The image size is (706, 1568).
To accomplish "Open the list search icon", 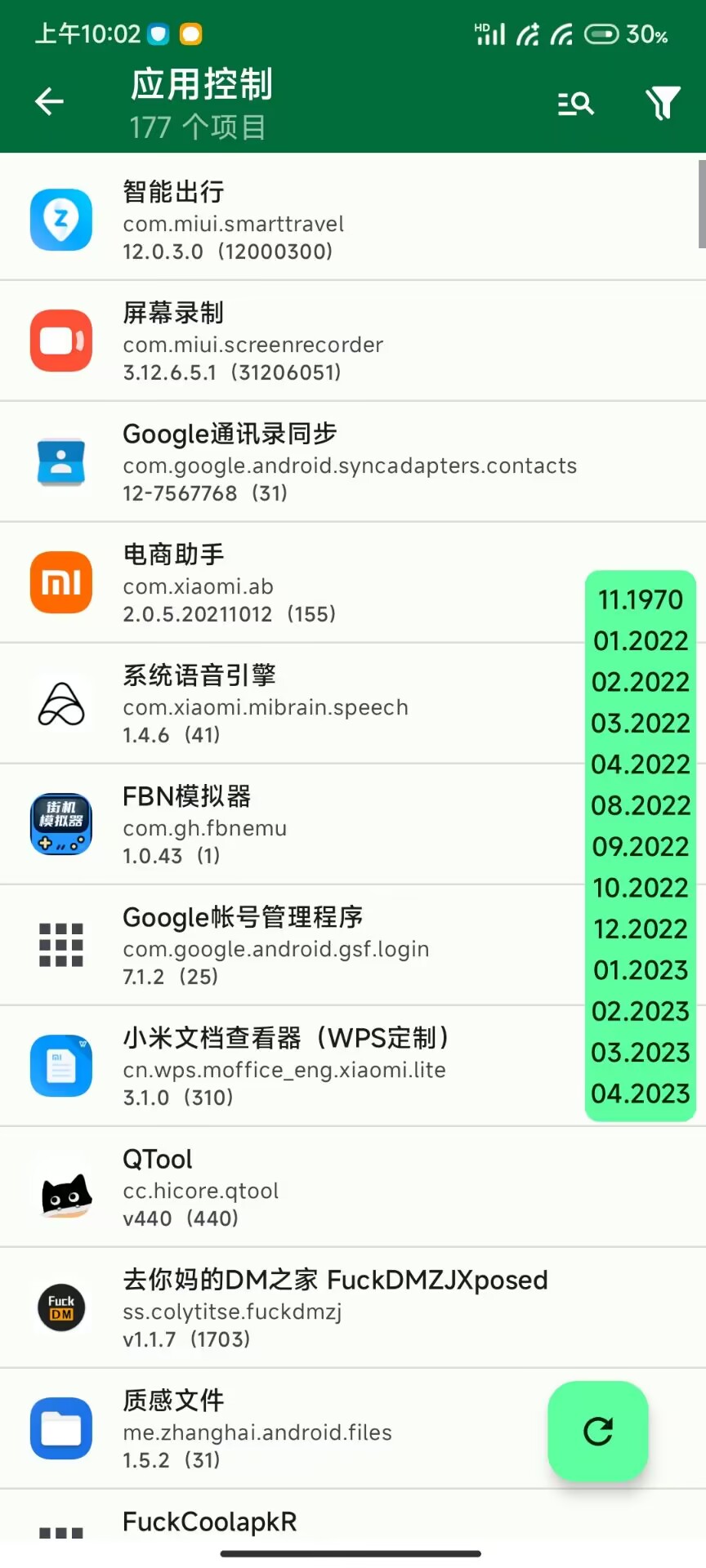I will [576, 104].
